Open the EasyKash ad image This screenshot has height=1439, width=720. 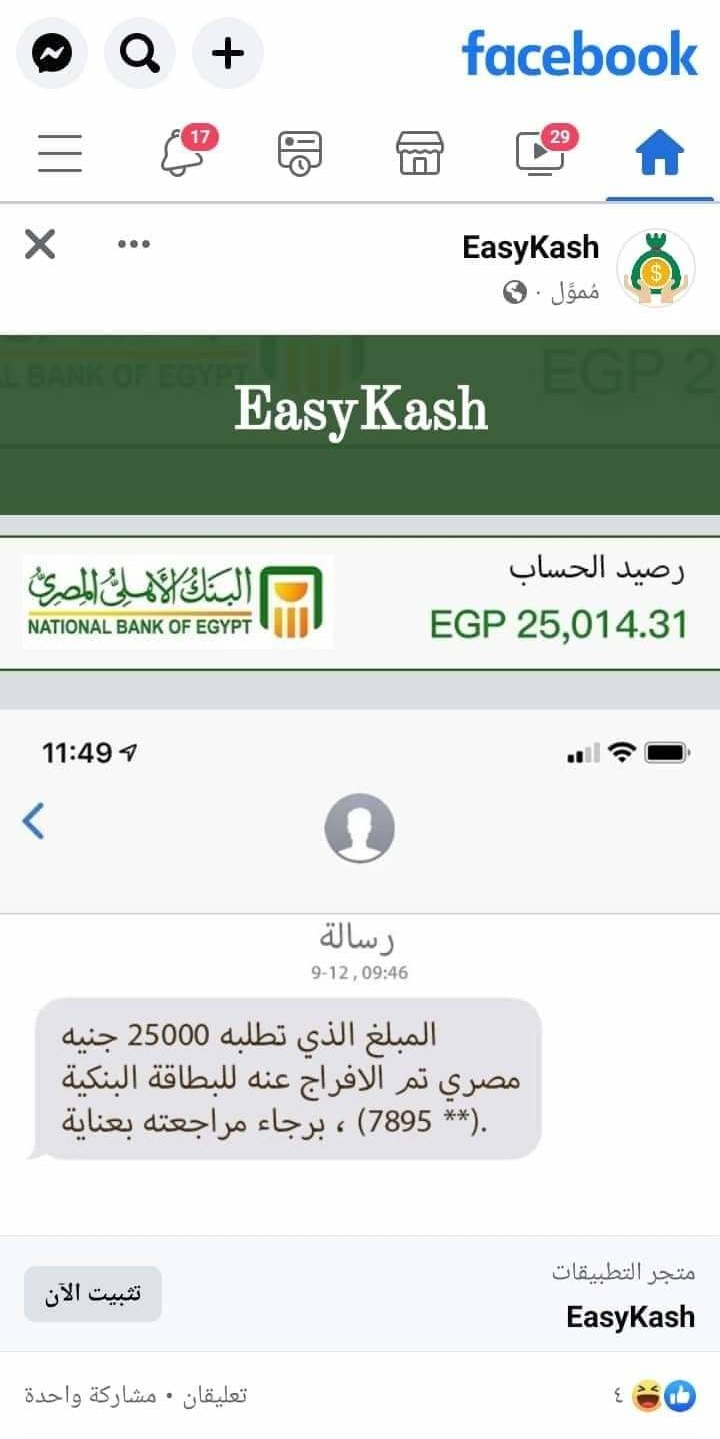(x=360, y=784)
